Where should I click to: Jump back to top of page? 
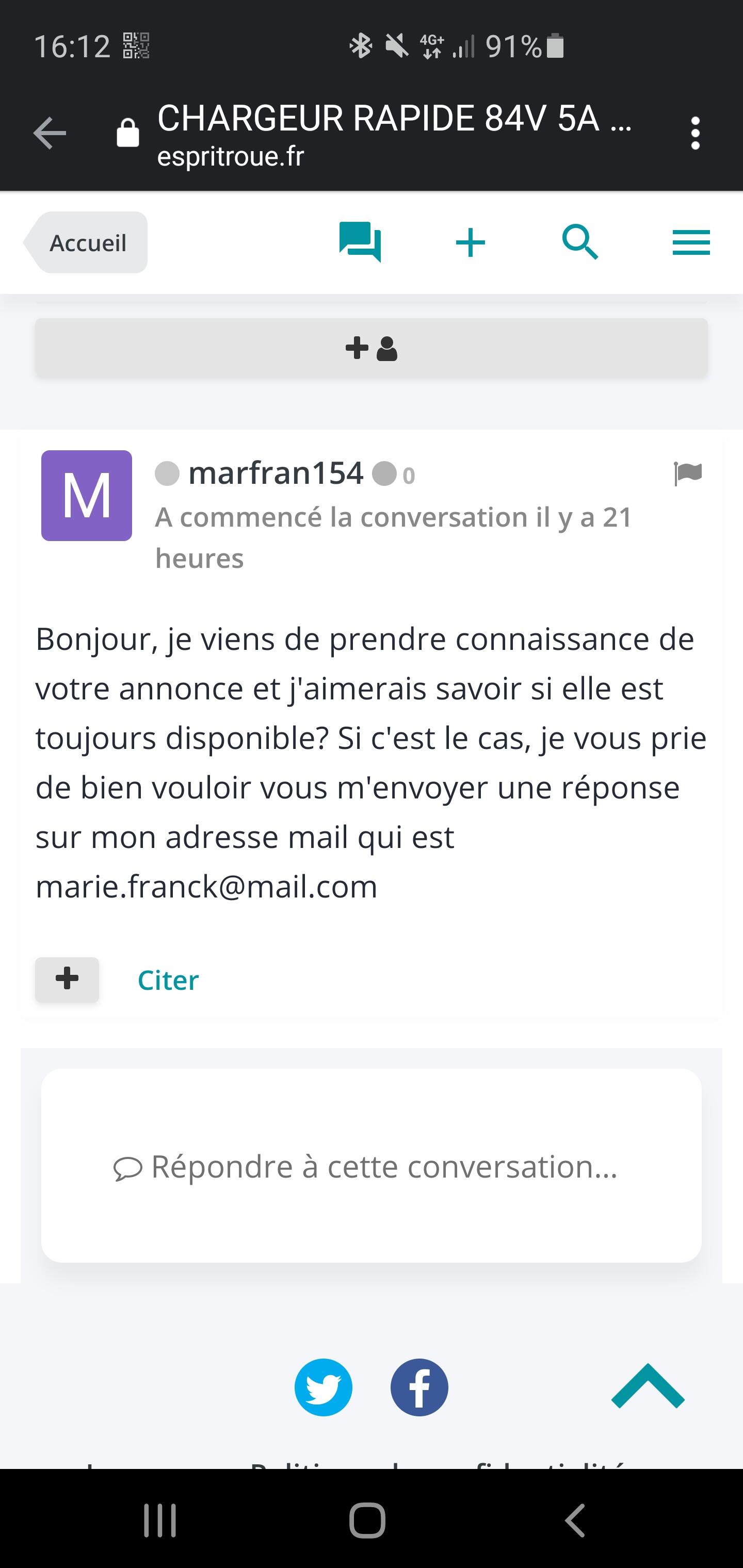click(x=648, y=1386)
